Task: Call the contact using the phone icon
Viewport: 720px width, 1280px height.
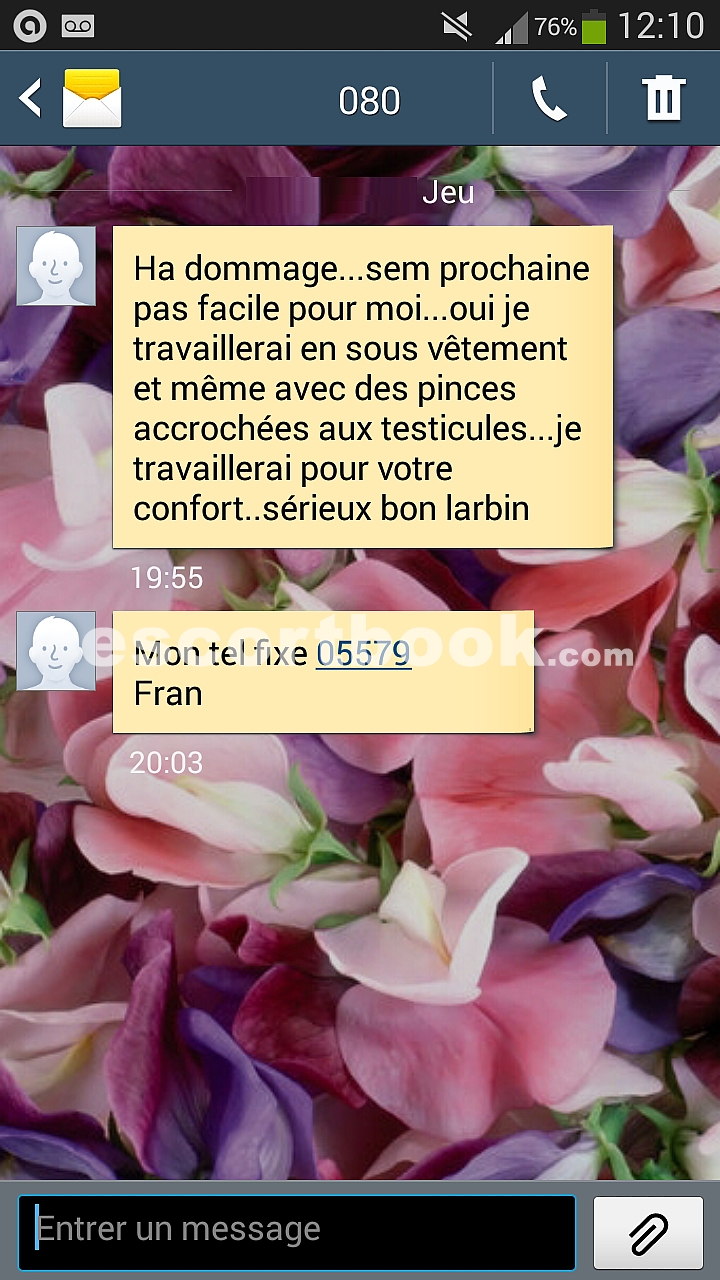Action: pos(549,99)
